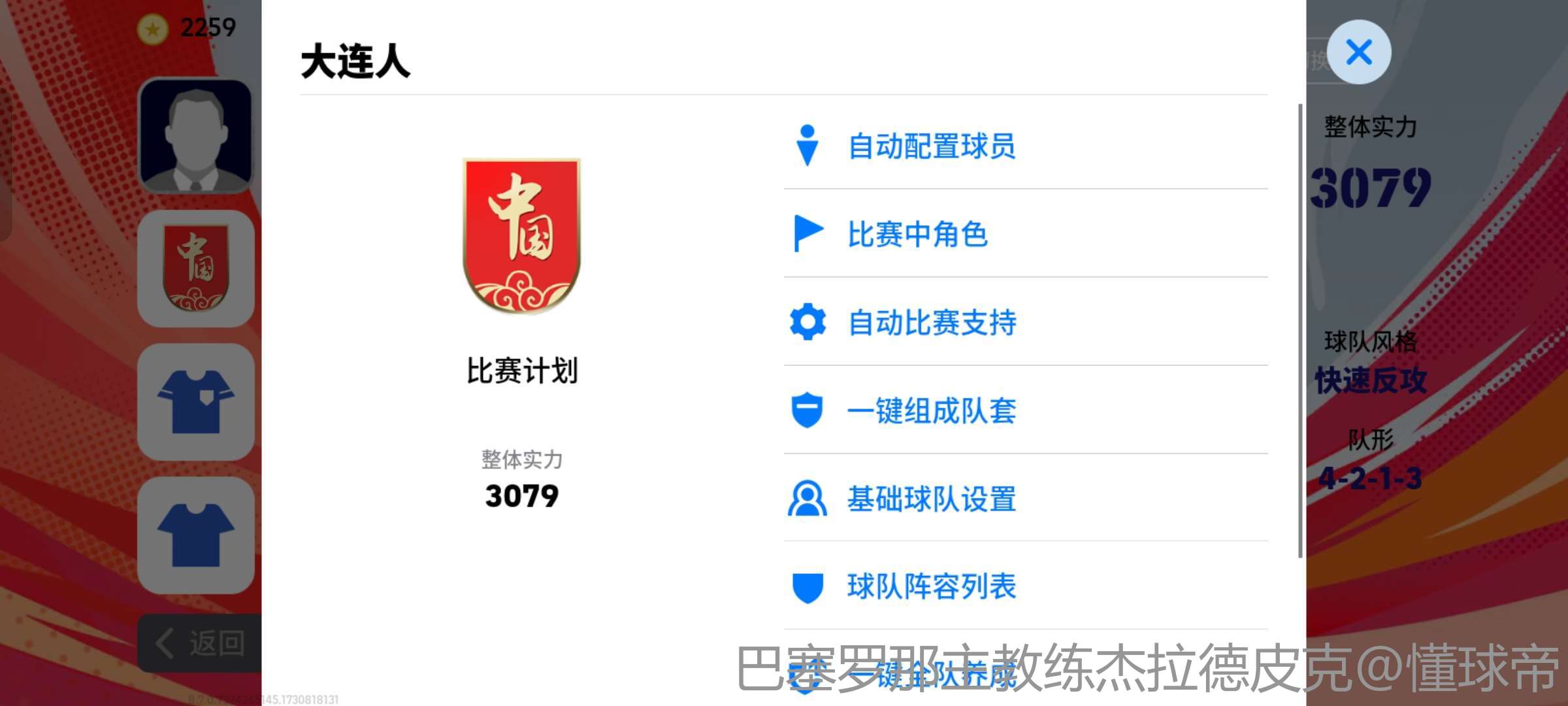
Task: Open the manager avatar tile
Action: click(196, 136)
